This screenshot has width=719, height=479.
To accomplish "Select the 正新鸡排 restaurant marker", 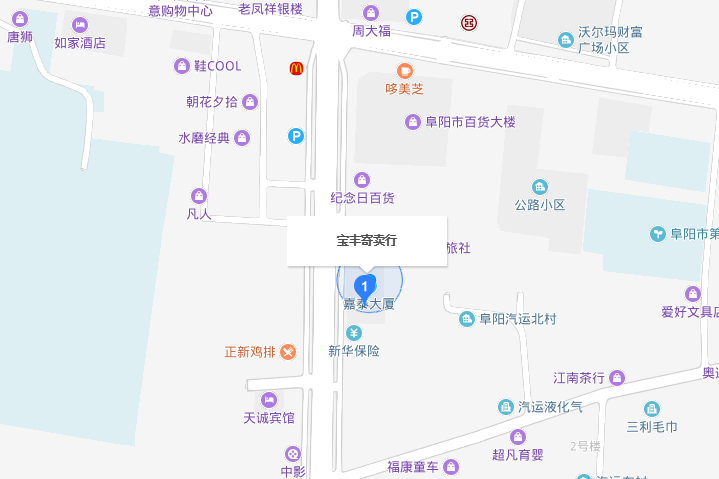I will [288, 351].
